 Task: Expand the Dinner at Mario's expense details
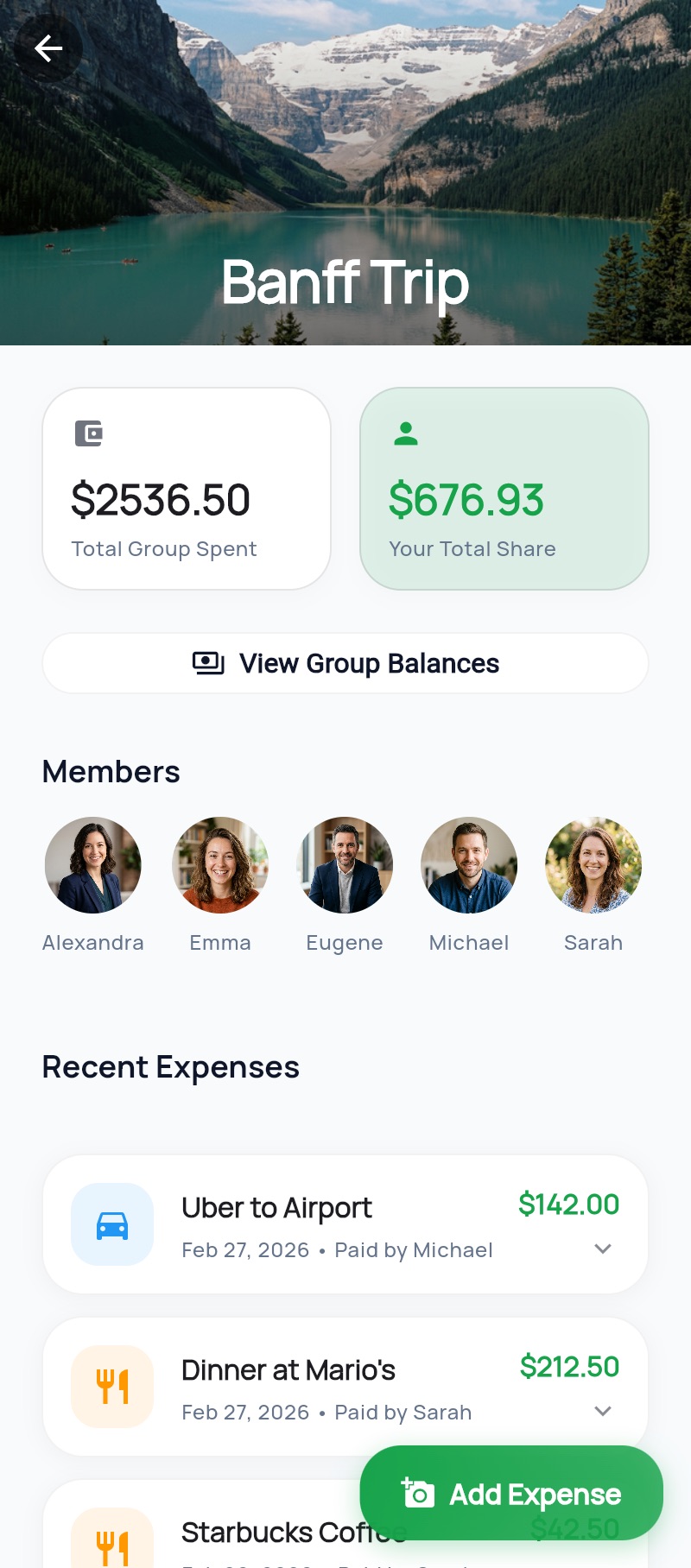pos(602,1412)
